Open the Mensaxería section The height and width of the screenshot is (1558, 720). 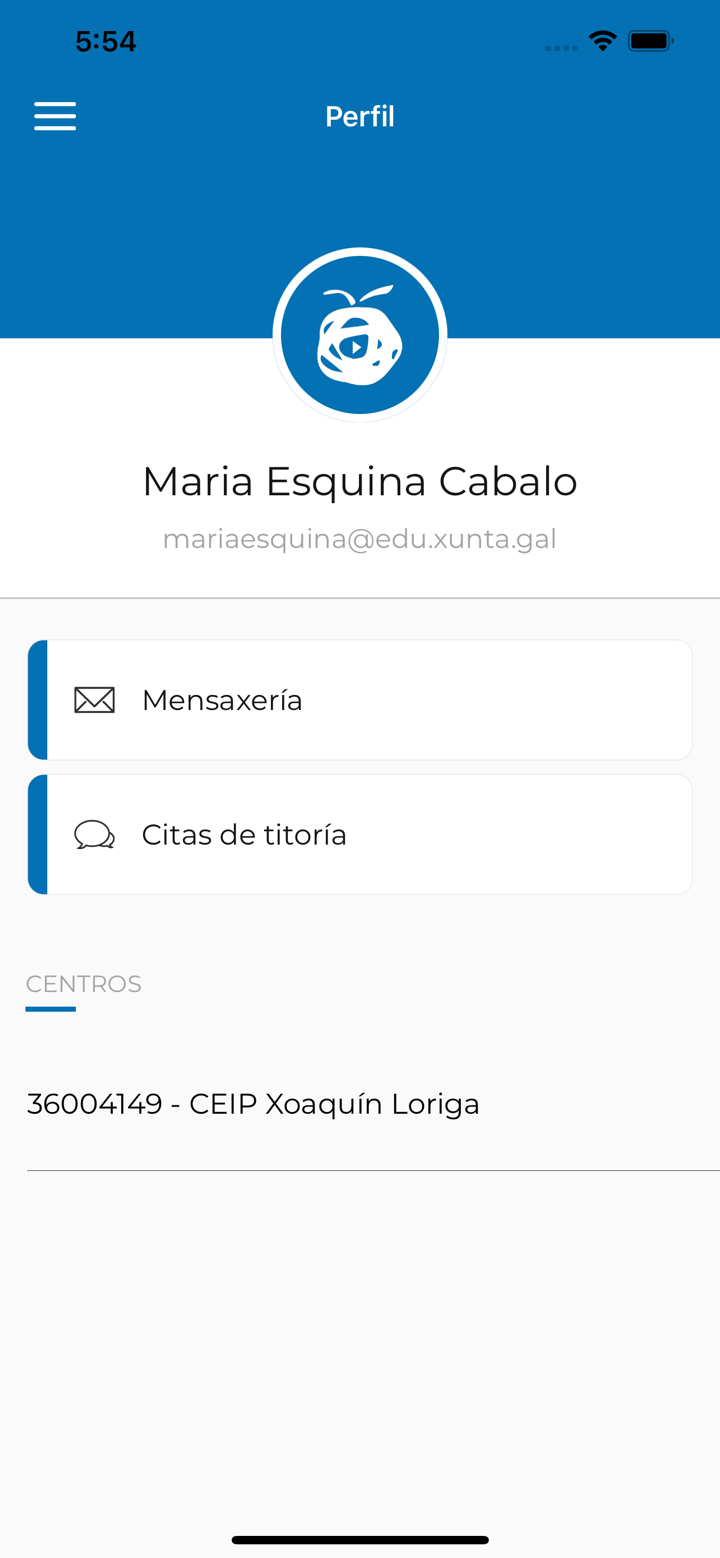[360, 700]
